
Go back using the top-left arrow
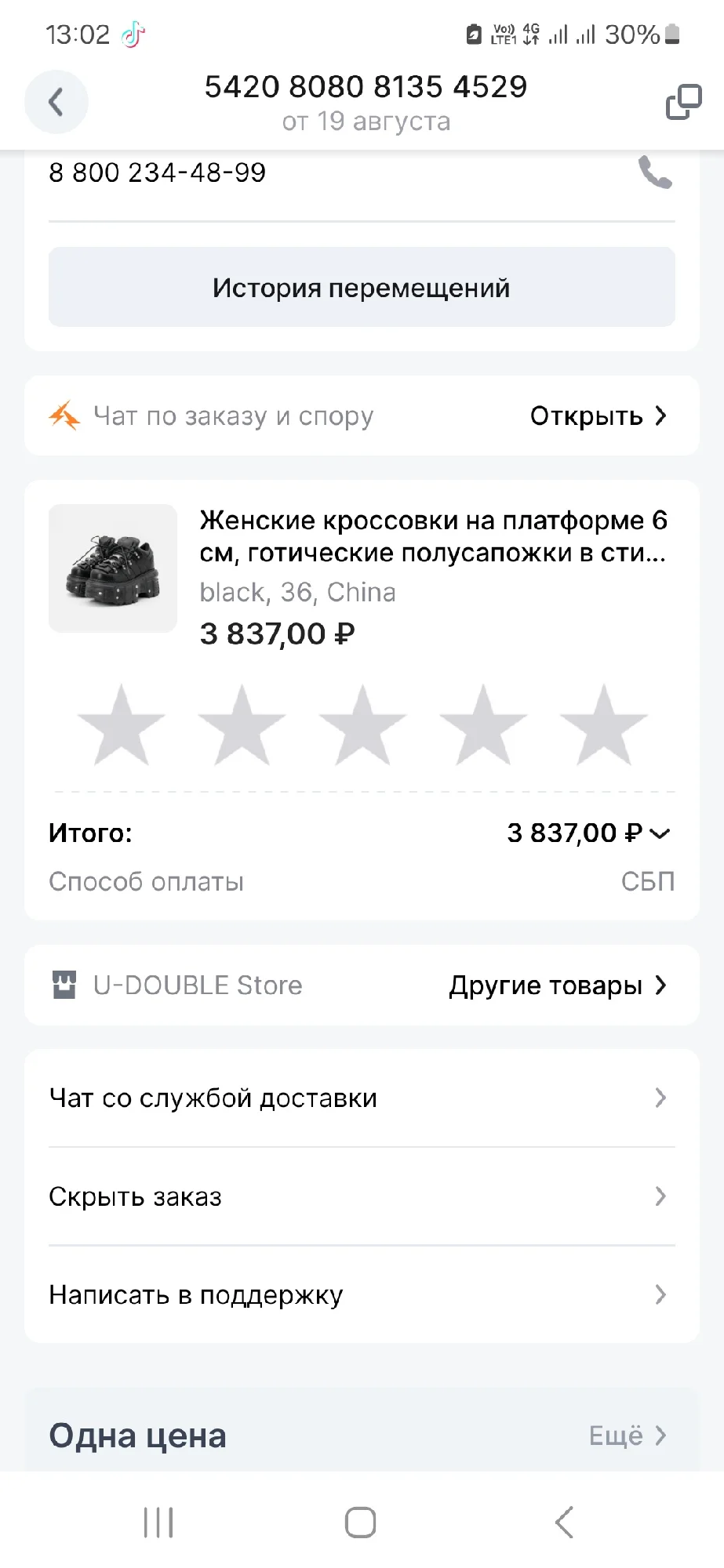point(56,102)
